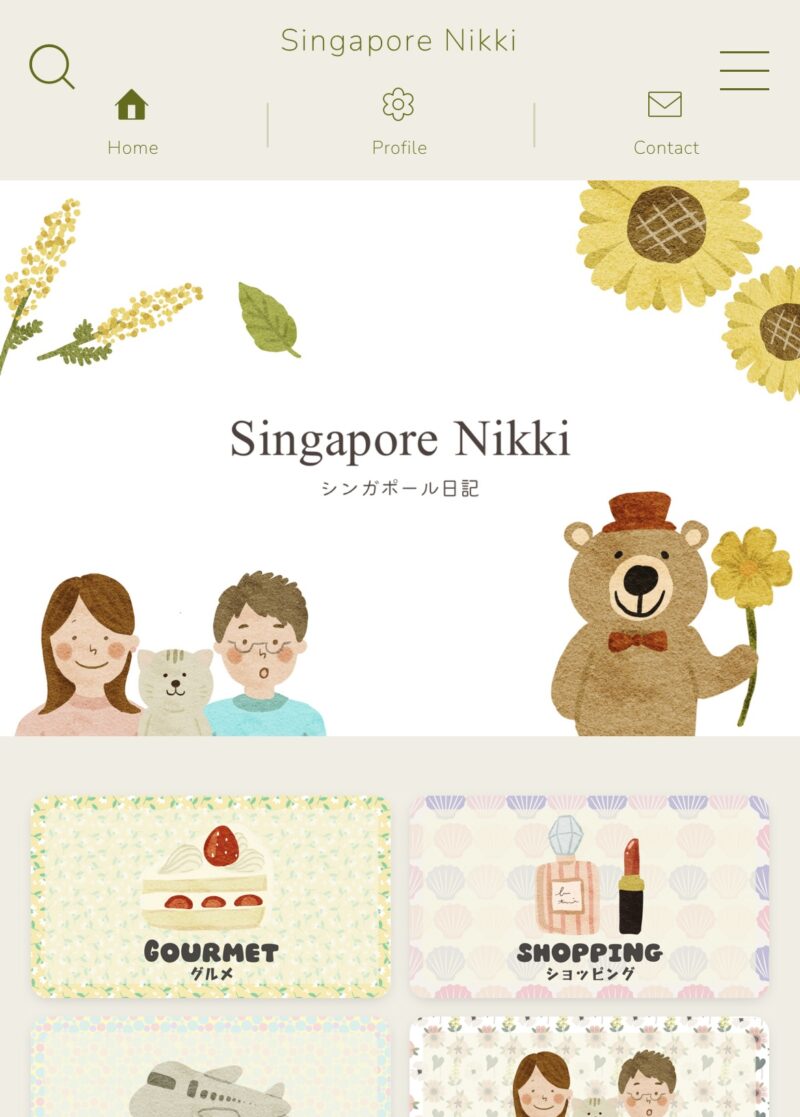Open the couple illustration category card
Viewport: 800px width, 1117px height.
(x=589, y=1068)
